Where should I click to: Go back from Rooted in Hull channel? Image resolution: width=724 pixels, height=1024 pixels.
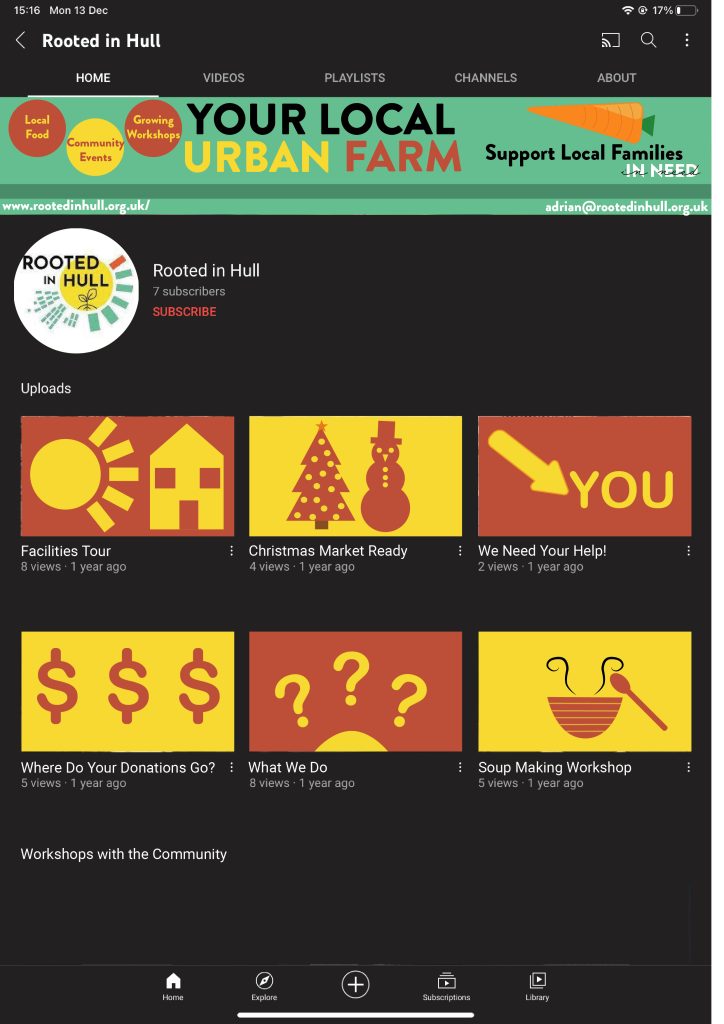[x=21, y=41]
